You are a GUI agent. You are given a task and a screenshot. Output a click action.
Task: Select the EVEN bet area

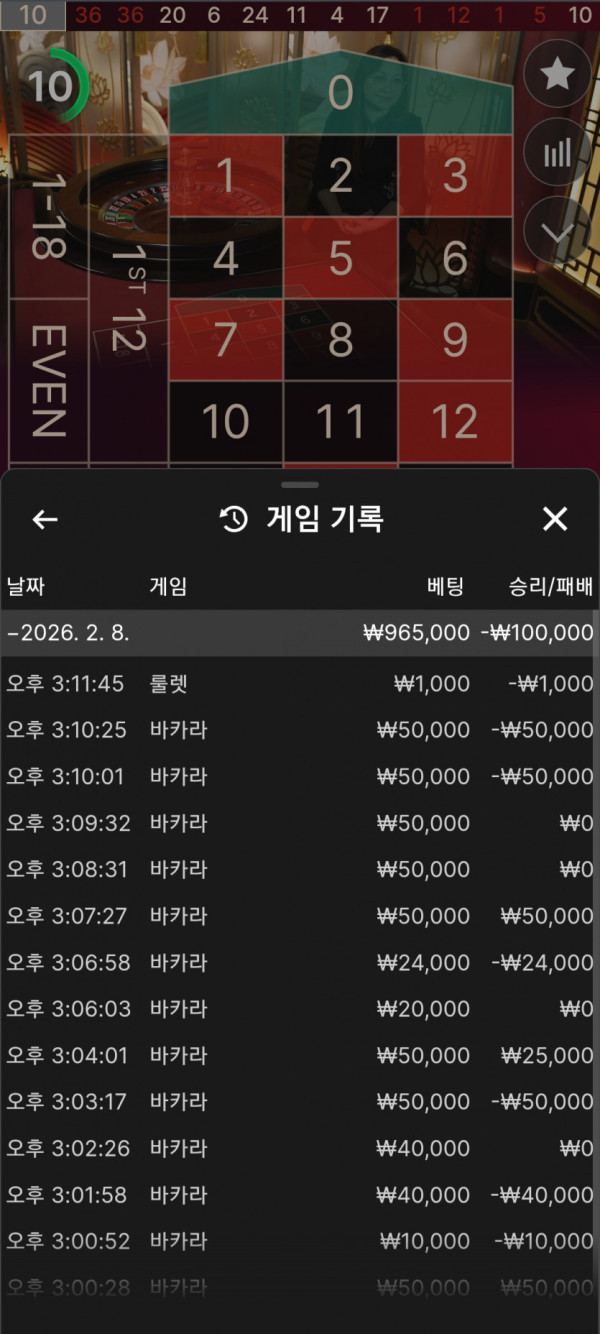pos(48,381)
